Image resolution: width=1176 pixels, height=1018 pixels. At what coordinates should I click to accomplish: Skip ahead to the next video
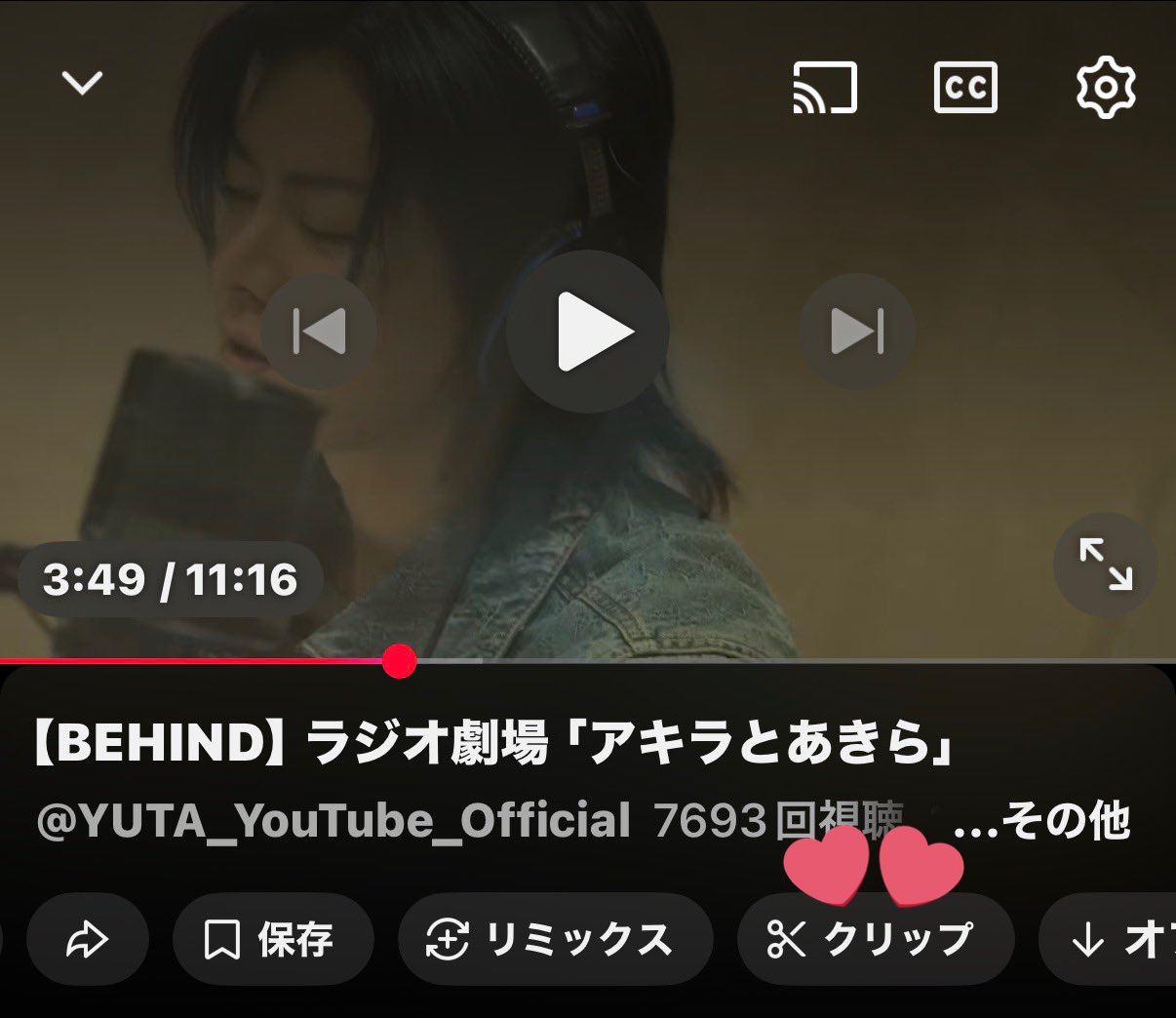[856, 332]
